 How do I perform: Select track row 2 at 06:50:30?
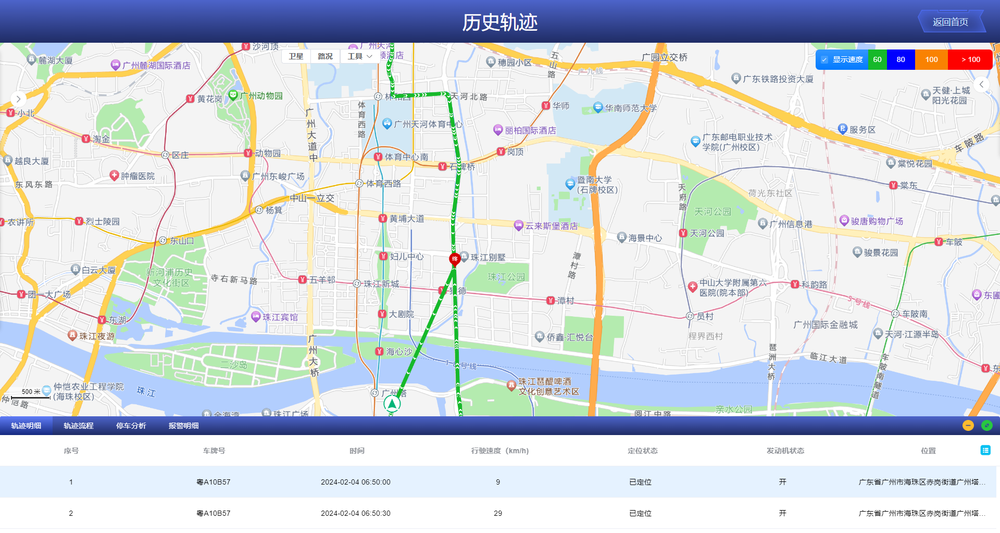[498, 513]
